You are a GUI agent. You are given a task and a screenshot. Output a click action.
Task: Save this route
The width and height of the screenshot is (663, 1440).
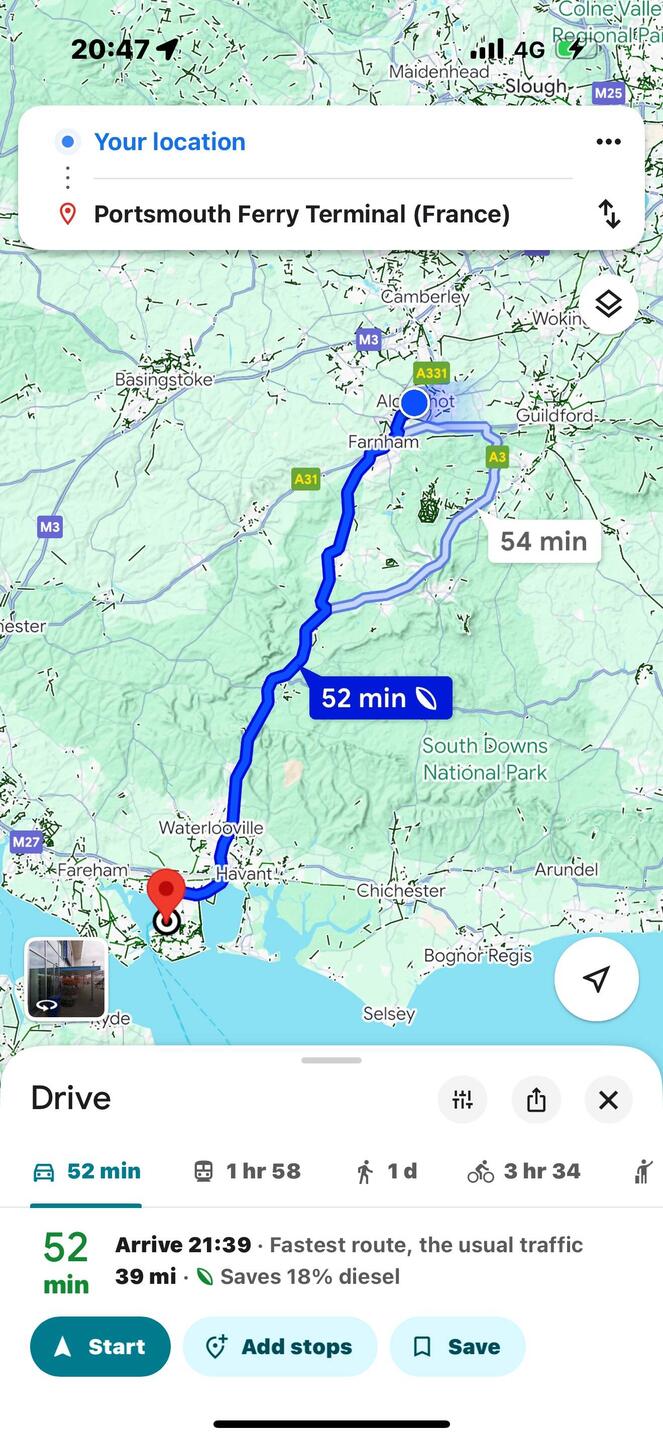[457, 1346]
